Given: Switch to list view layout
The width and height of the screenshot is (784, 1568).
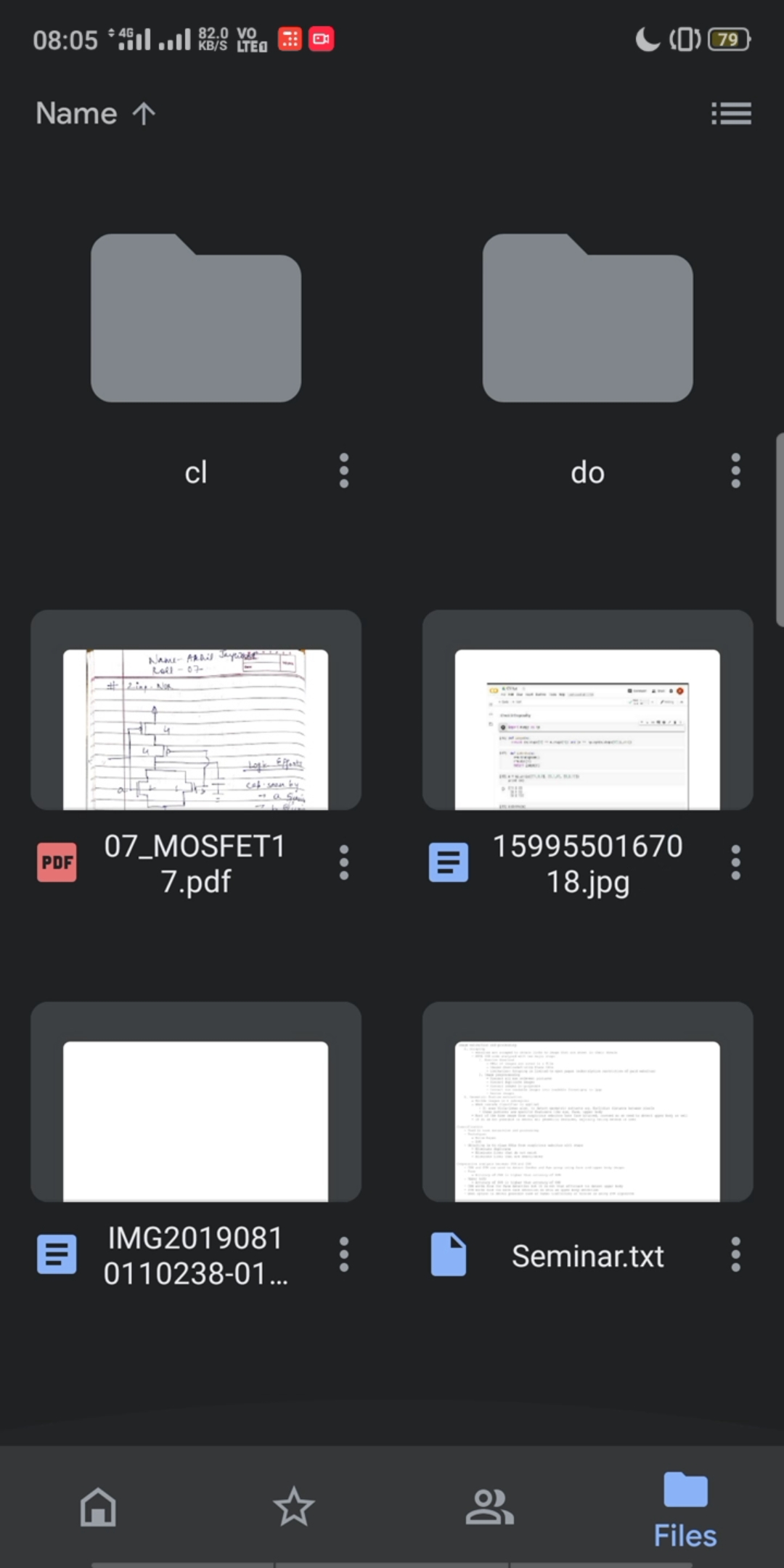Looking at the screenshot, I should pyautogui.click(x=731, y=113).
